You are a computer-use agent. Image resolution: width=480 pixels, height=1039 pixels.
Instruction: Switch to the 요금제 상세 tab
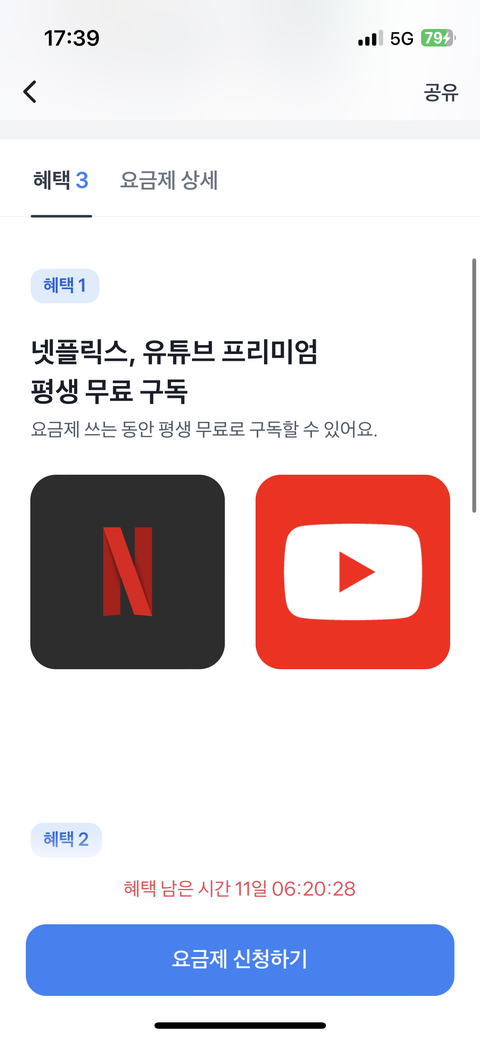[169, 180]
